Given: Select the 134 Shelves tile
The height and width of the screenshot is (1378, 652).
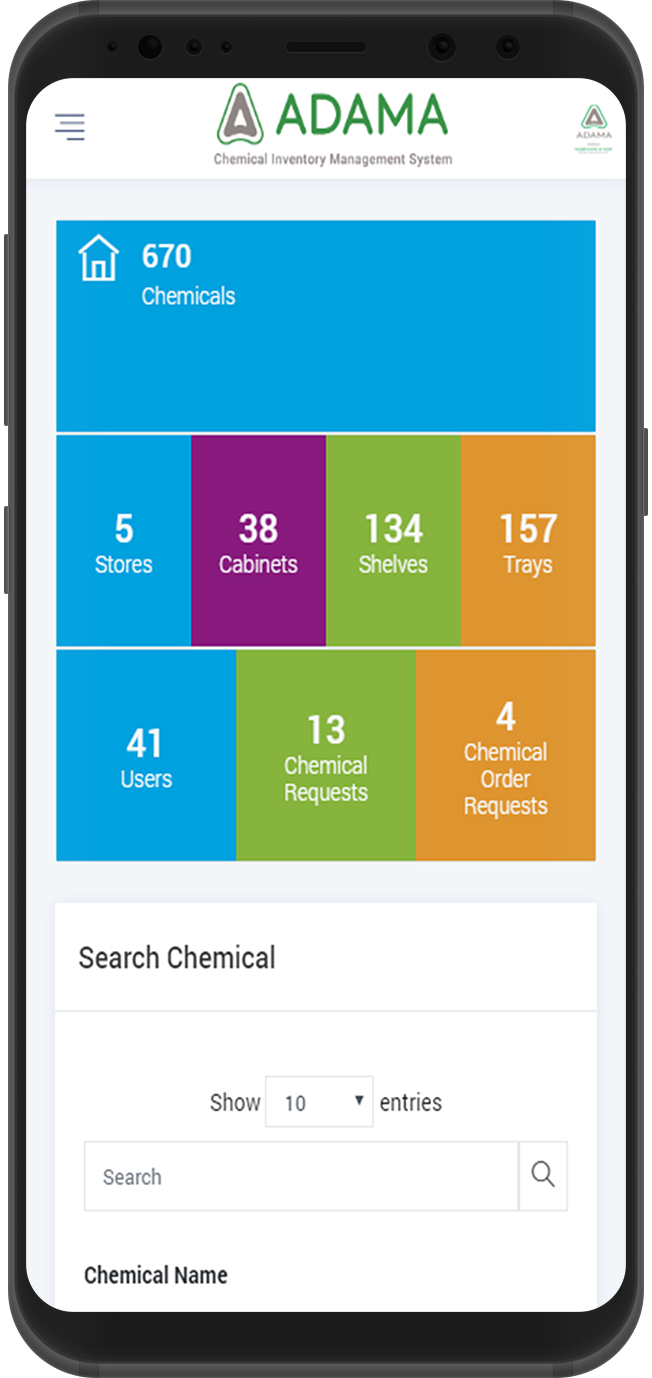Looking at the screenshot, I should (393, 540).
